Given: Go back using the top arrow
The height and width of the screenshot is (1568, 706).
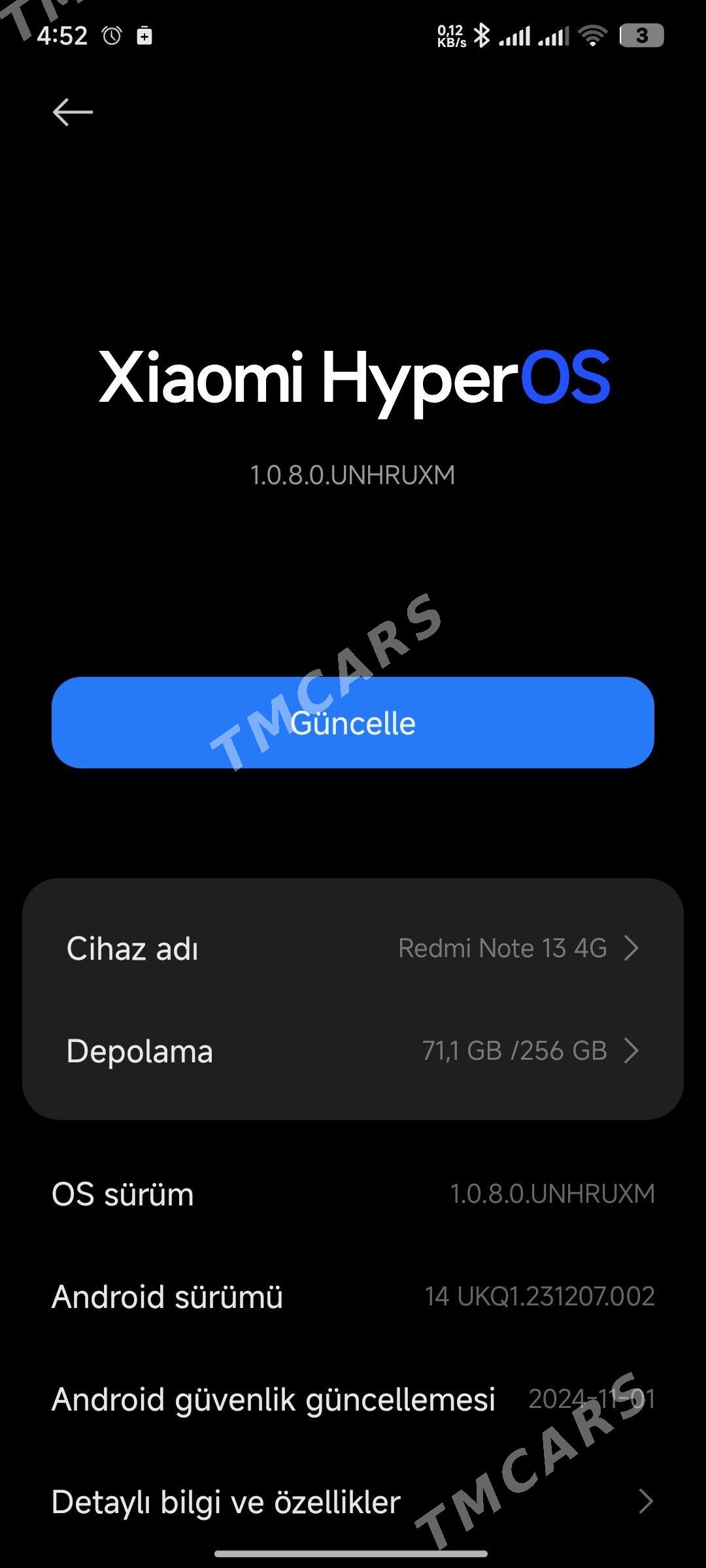Looking at the screenshot, I should 73,112.
